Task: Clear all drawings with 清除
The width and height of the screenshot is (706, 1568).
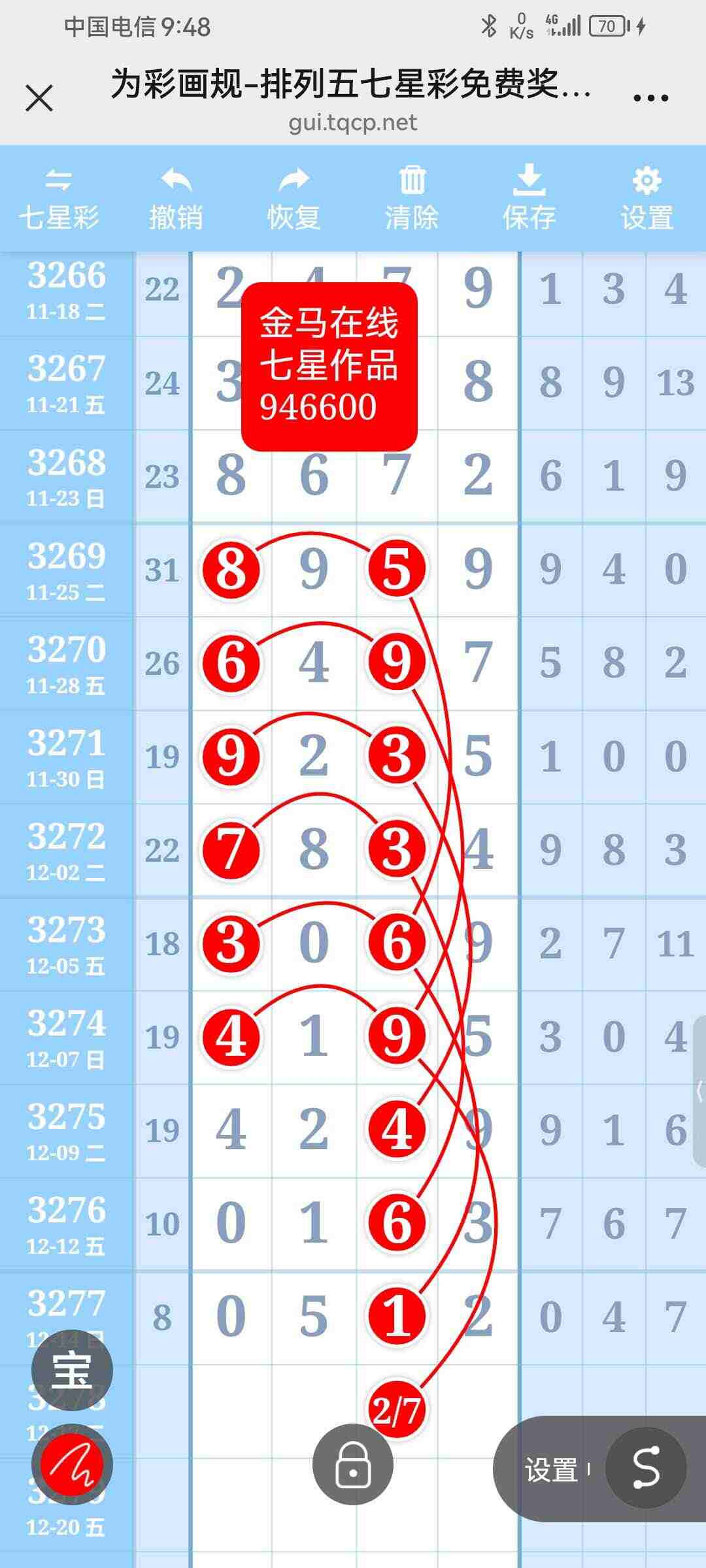Action: tap(412, 199)
